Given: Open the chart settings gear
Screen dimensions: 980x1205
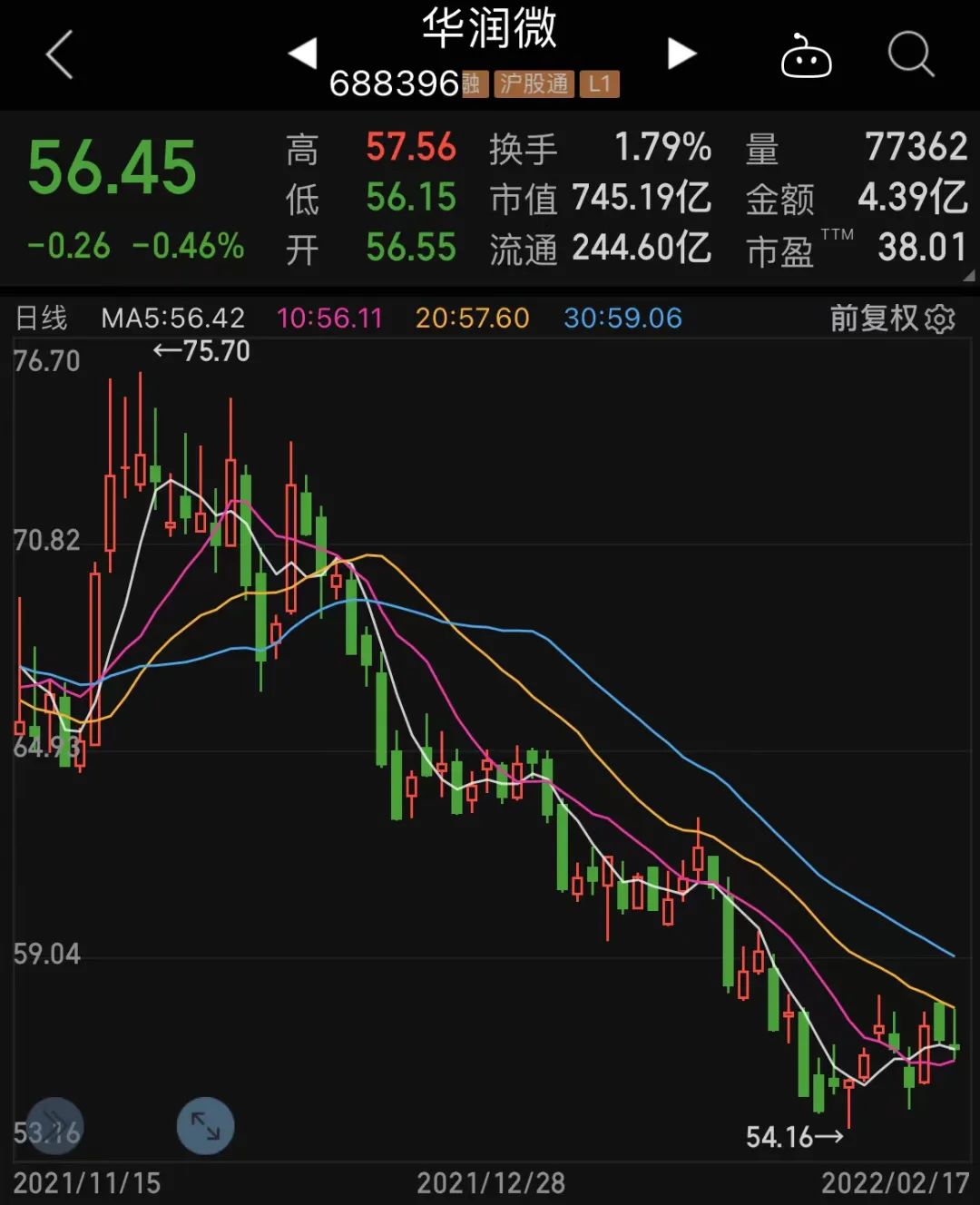Looking at the screenshot, I should (941, 318).
